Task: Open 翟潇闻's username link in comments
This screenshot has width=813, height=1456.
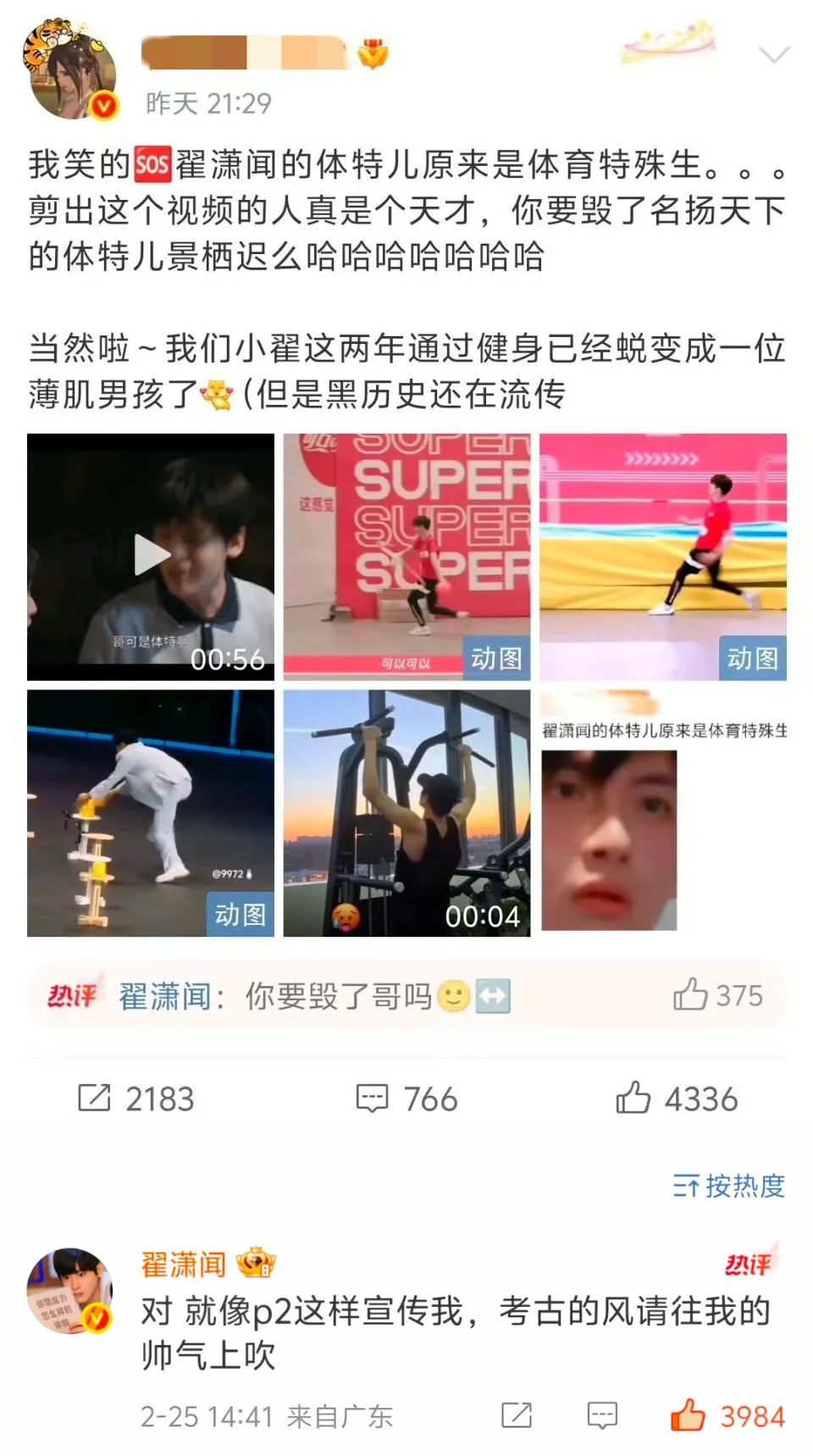Action: pos(184,1265)
